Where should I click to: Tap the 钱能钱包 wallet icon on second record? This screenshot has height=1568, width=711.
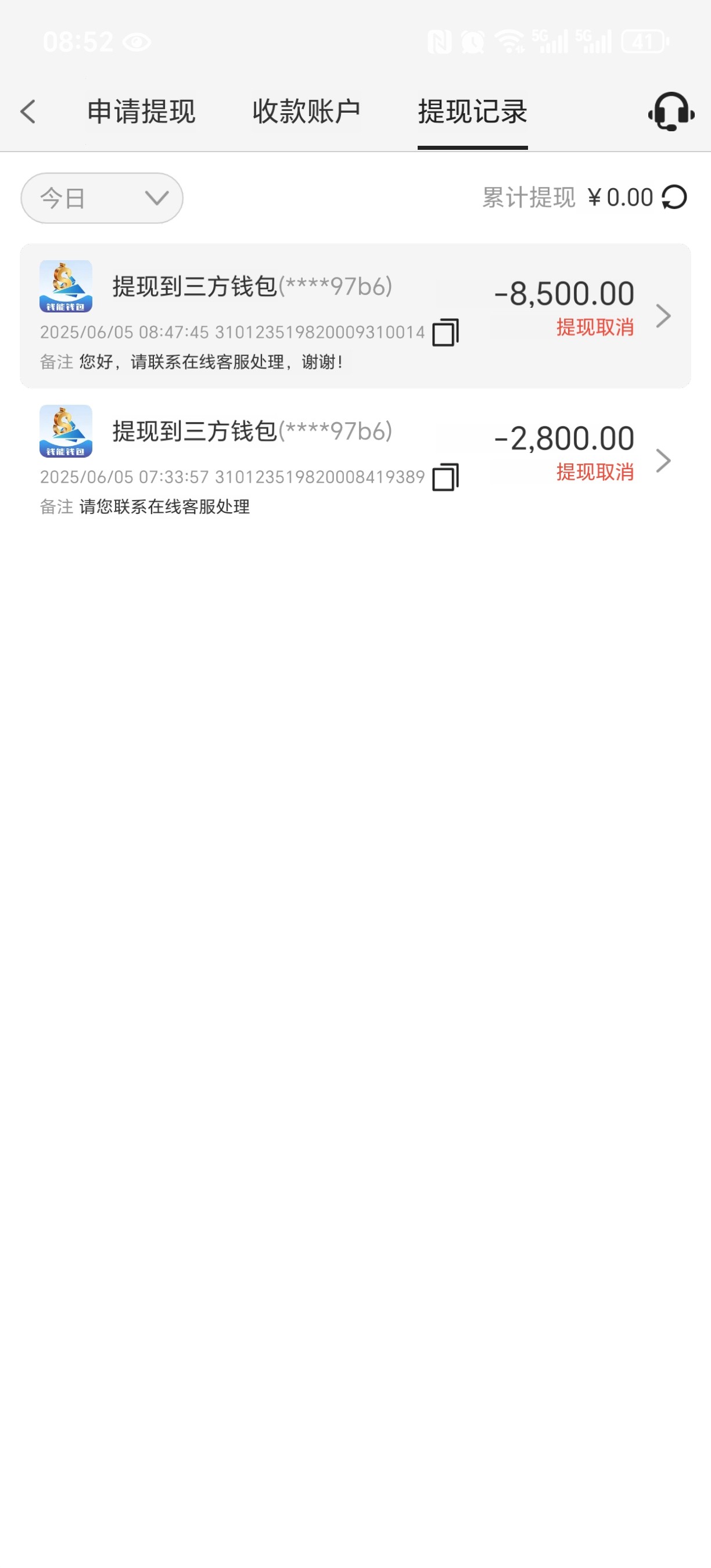click(66, 434)
